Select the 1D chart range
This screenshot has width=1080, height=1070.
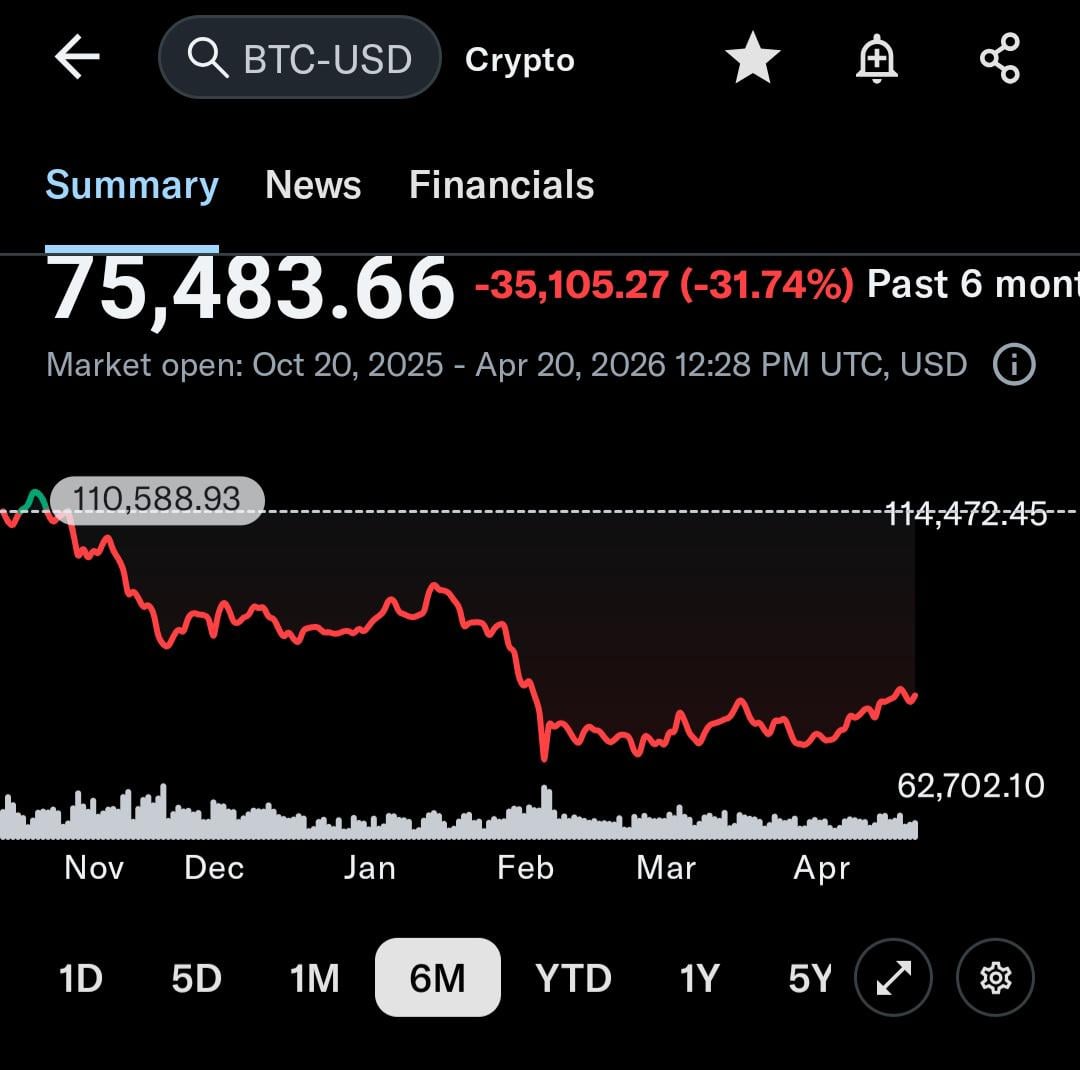tap(81, 978)
